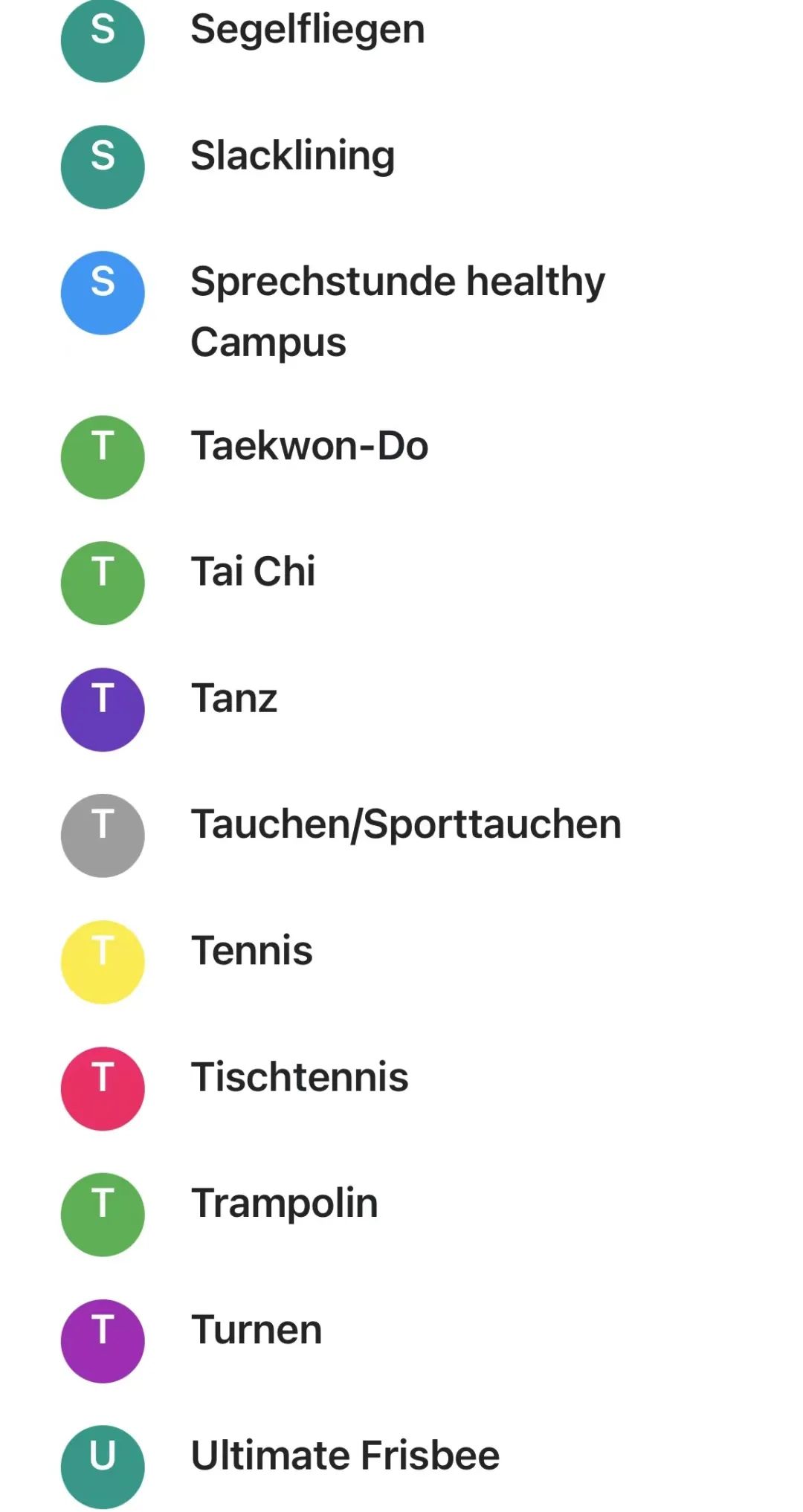Viewport: 803px width, 1512px height.
Task: Open the Tischtennis entry
Action: point(300,1078)
